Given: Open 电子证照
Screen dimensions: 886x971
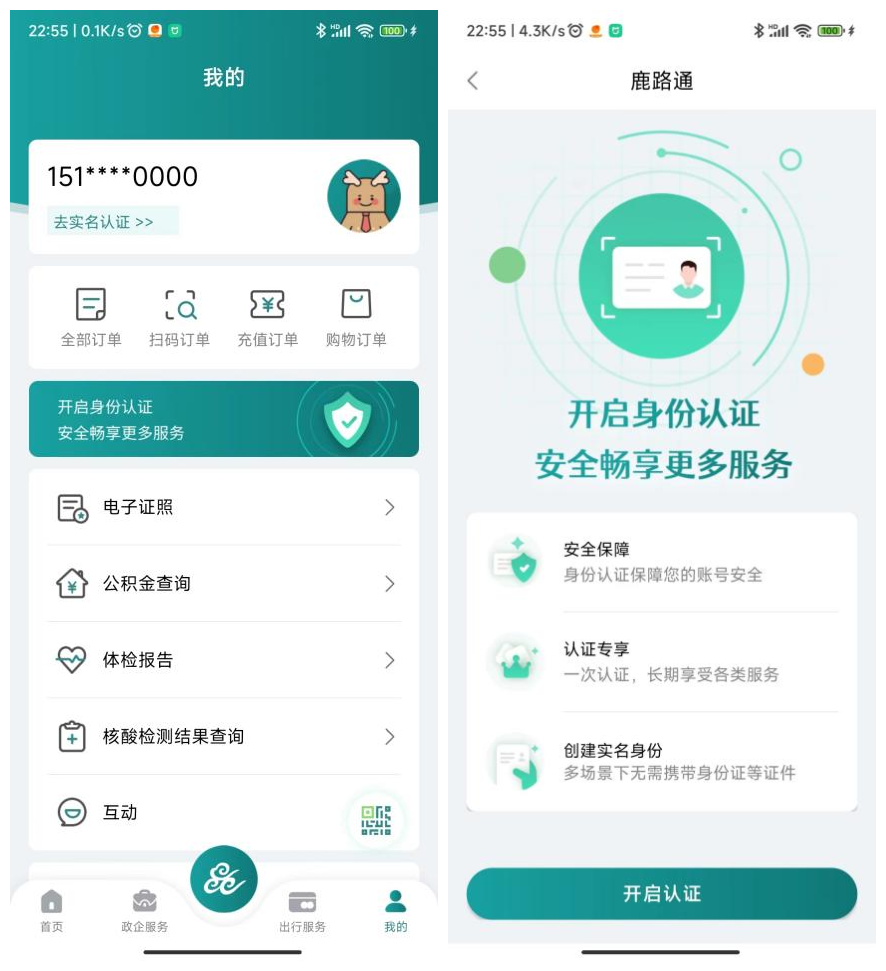Looking at the screenshot, I should coord(223,508).
